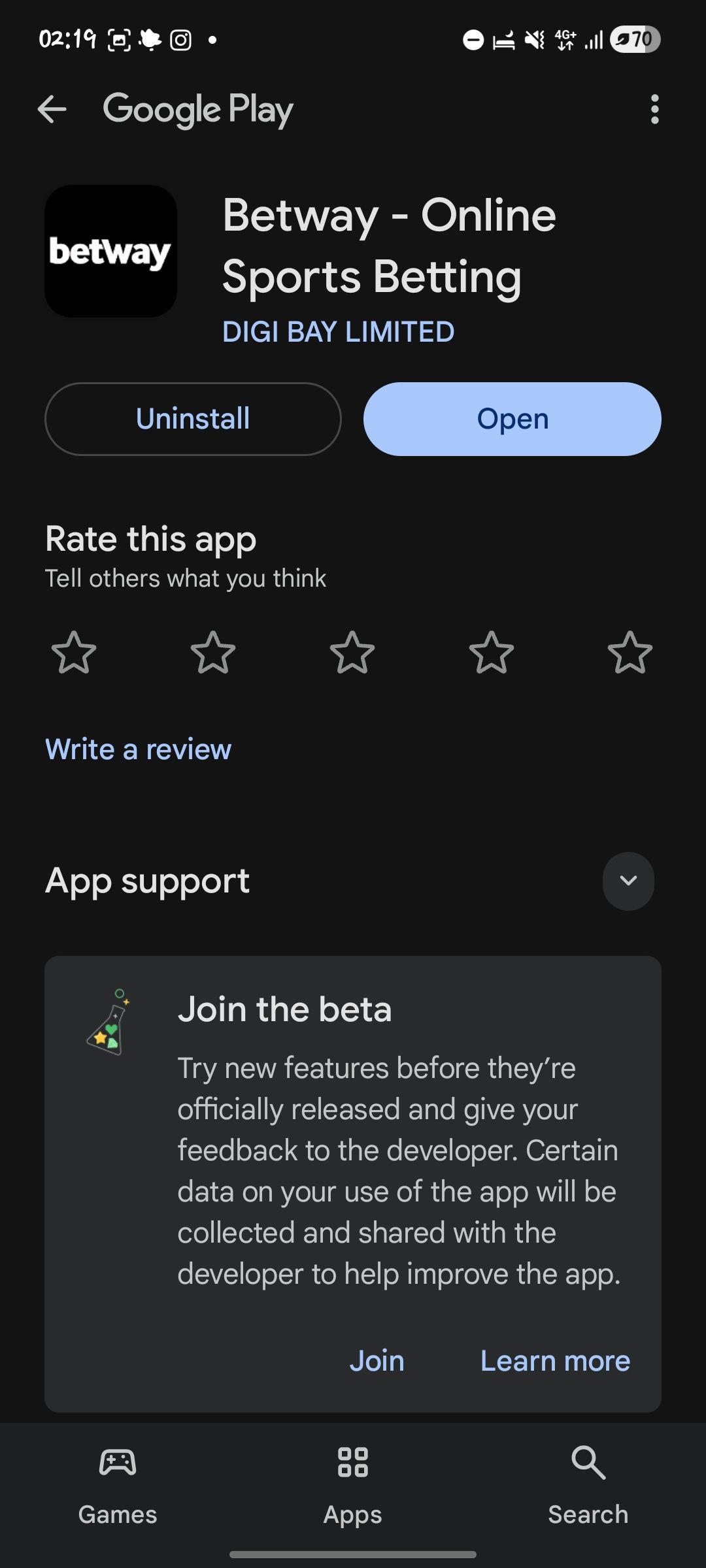
Task: Open Play Store search via magnifier icon
Action: [x=587, y=1463]
